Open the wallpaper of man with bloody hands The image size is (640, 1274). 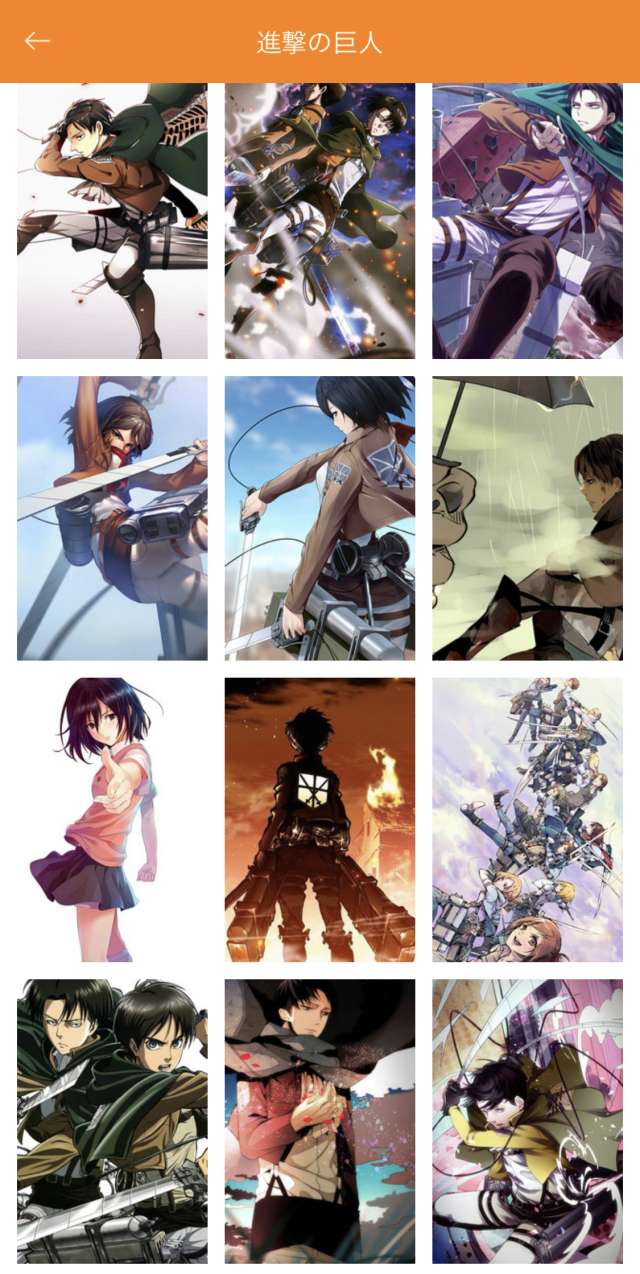[x=319, y=1120]
